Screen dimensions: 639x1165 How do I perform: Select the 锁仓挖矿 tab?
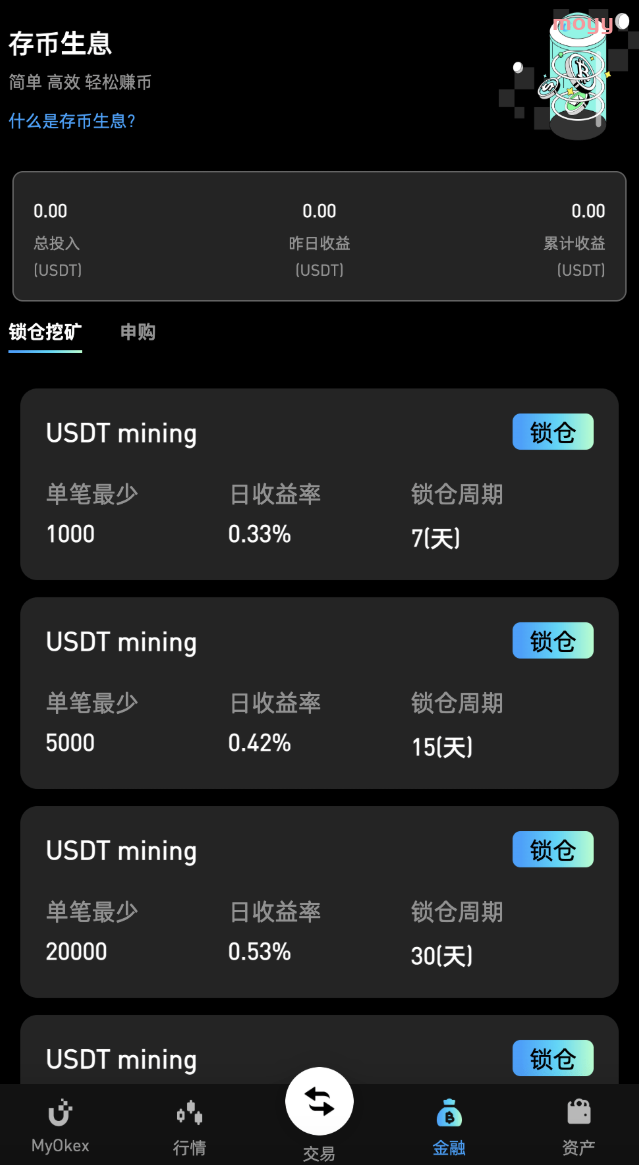pyautogui.click(x=45, y=332)
